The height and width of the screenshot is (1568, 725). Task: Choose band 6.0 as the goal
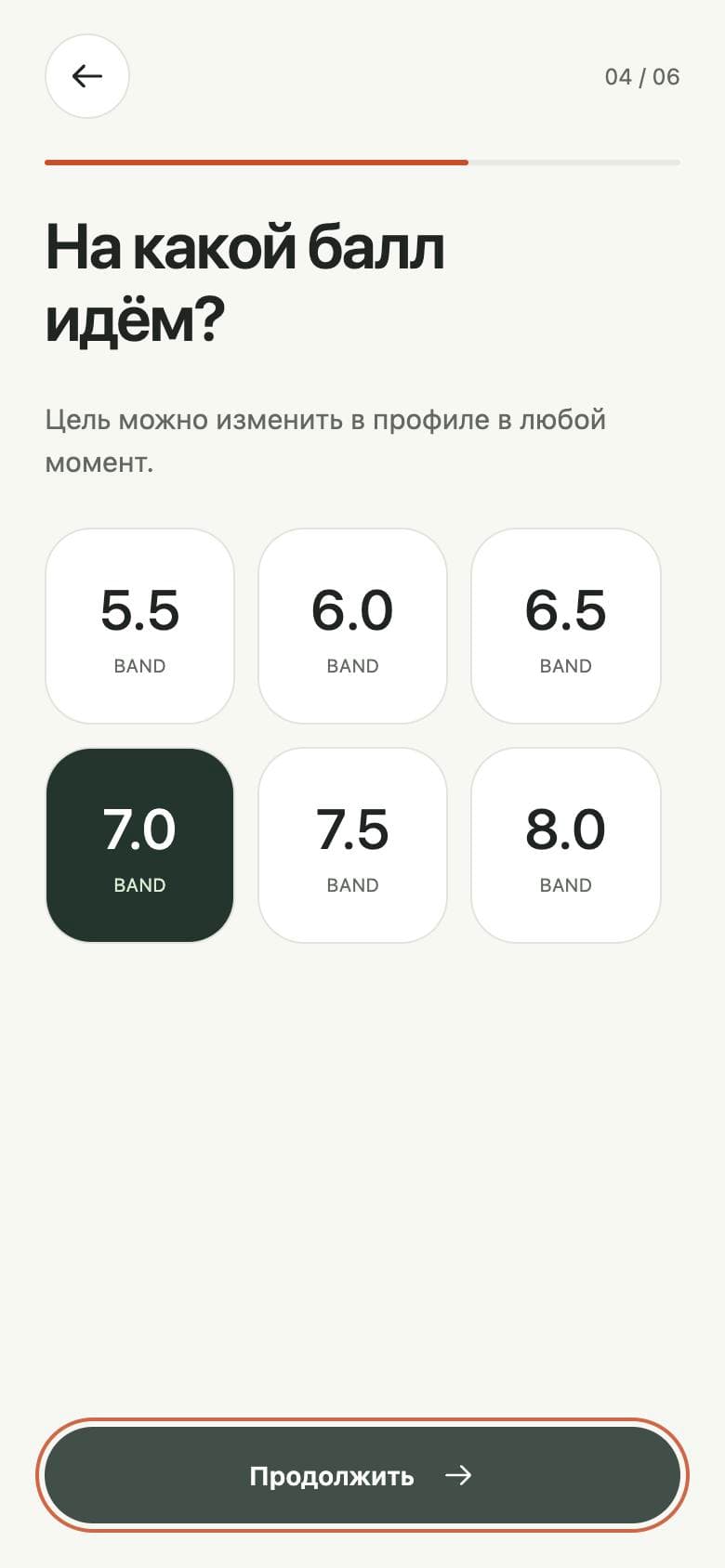pyautogui.click(x=352, y=626)
